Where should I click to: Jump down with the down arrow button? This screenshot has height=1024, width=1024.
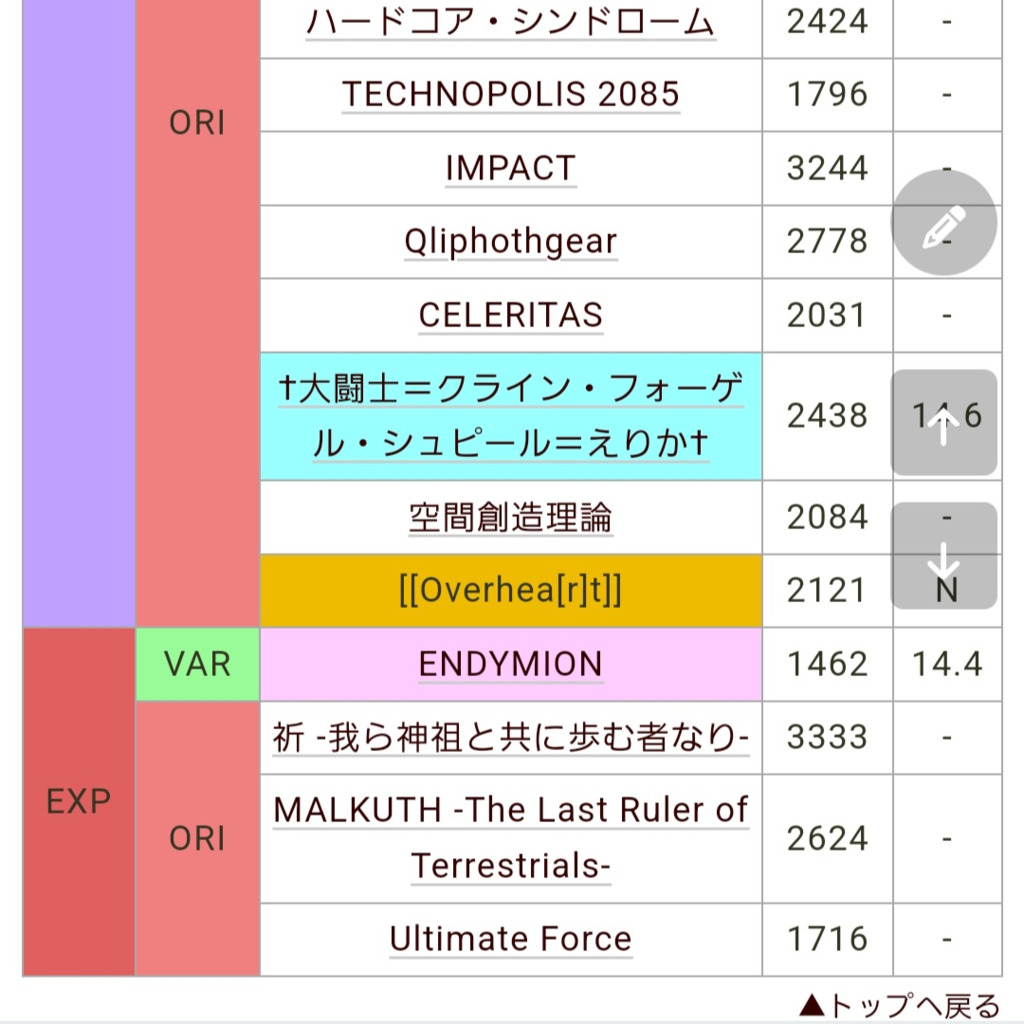click(x=944, y=555)
